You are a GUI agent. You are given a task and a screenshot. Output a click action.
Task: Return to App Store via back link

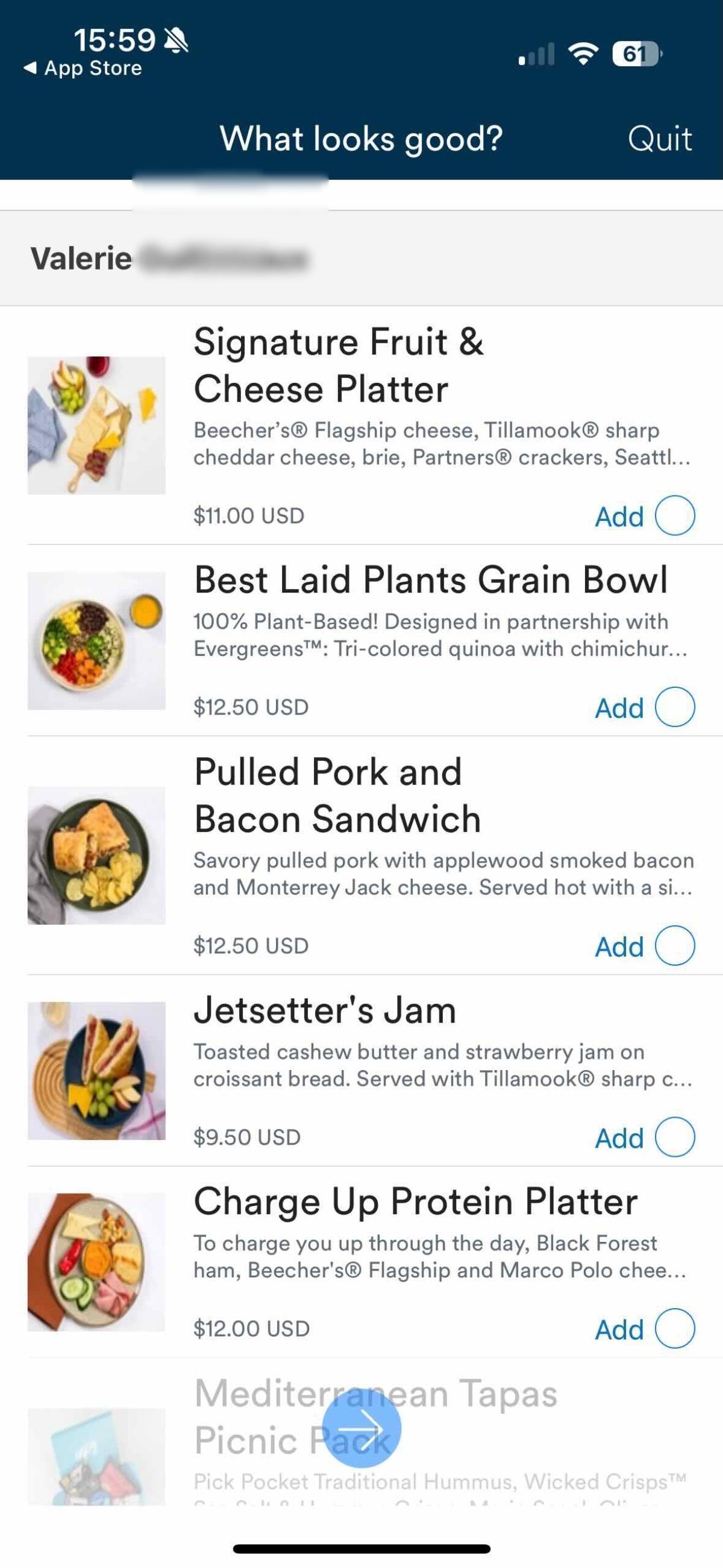pyautogui.click(x=83, y=68)
